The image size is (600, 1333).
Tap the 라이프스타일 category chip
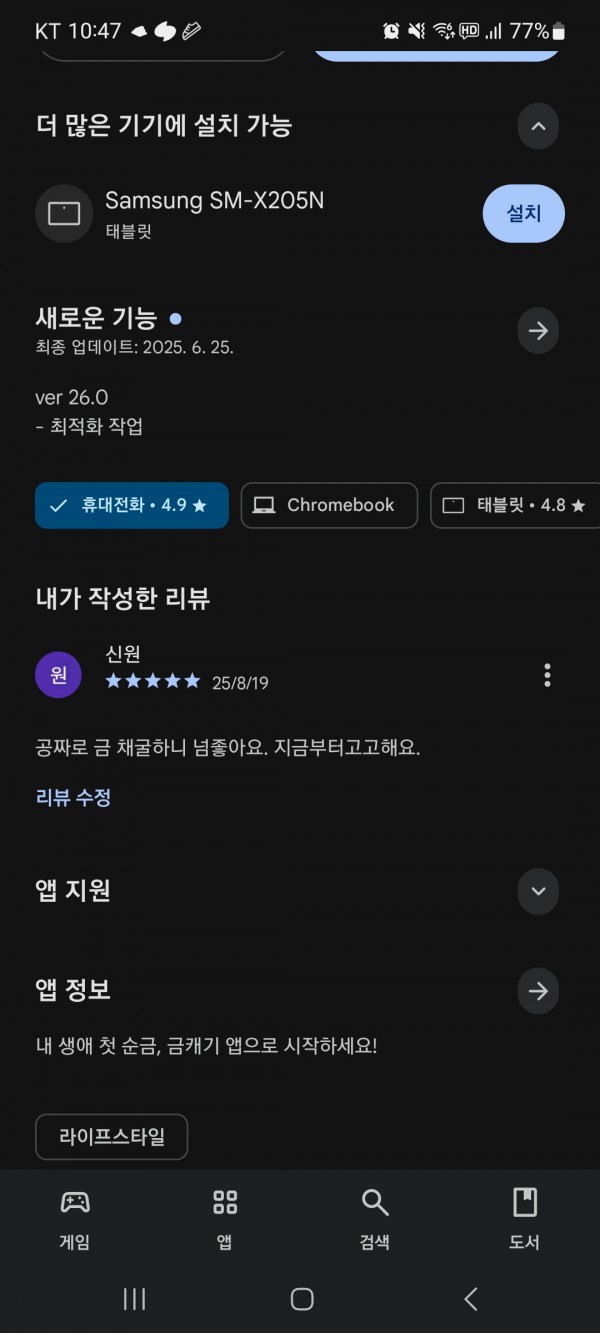111,1137
